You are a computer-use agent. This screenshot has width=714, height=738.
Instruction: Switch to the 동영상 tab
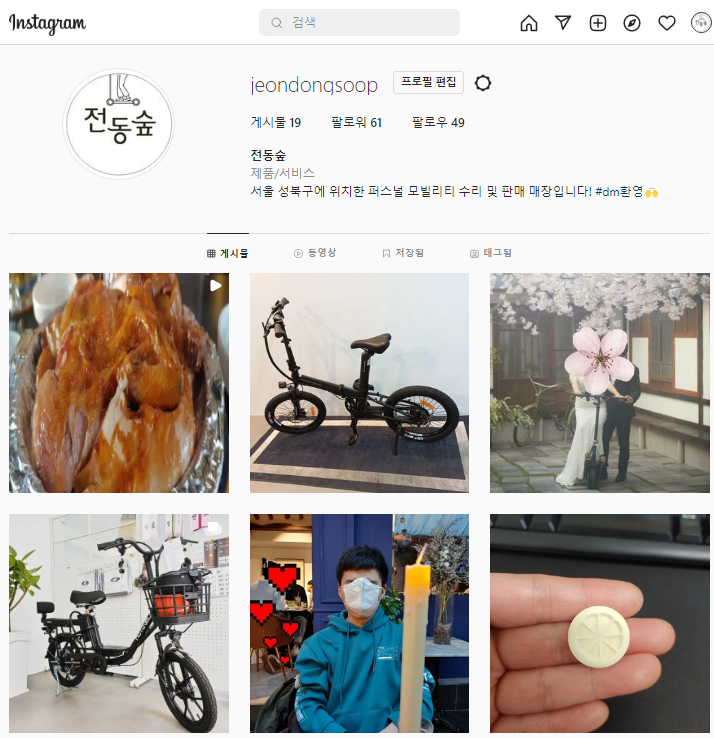tap(315, 254)
